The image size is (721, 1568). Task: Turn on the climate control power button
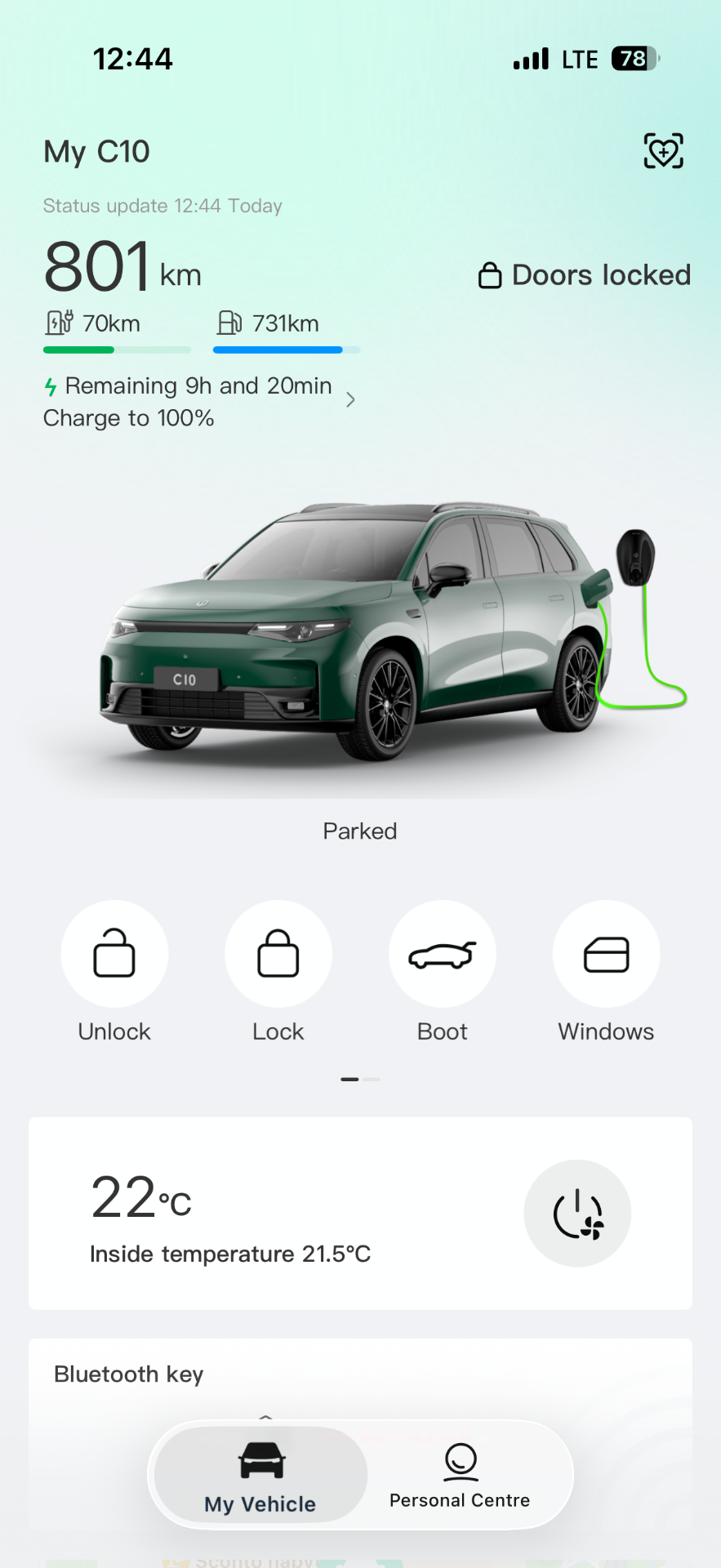click(x=577, y=1214)
